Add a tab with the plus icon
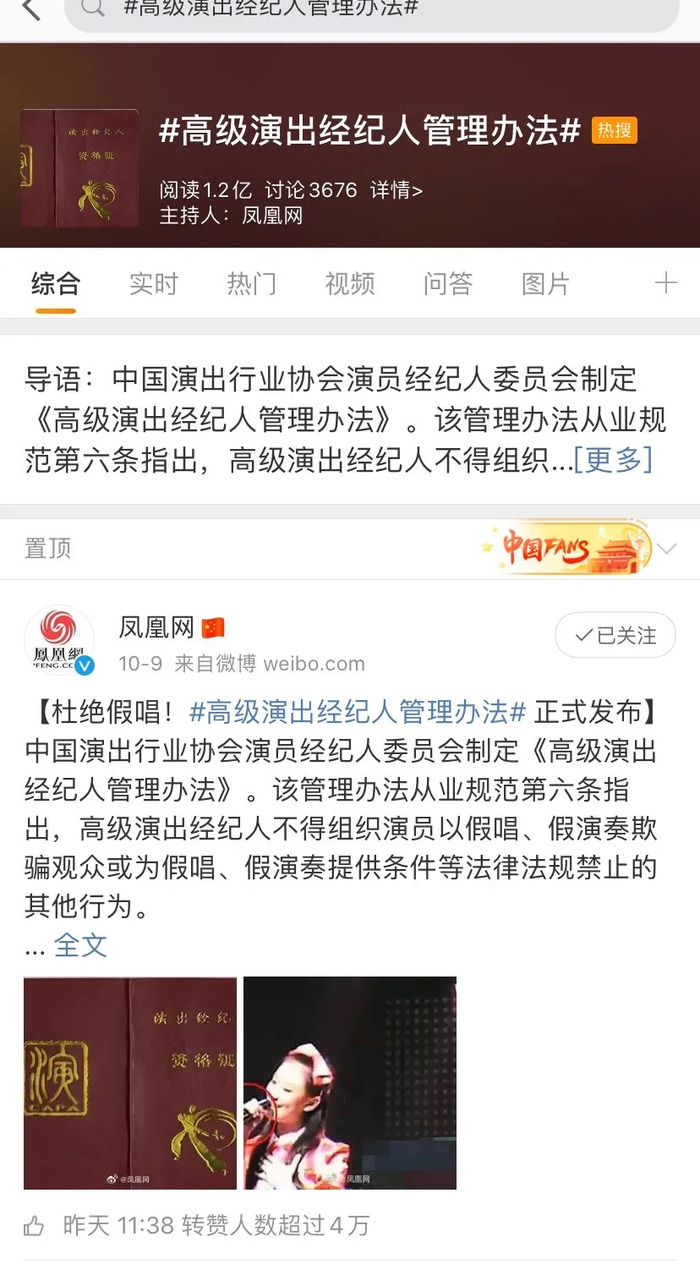Screen dimensions: 700x1264 (666, 284)
